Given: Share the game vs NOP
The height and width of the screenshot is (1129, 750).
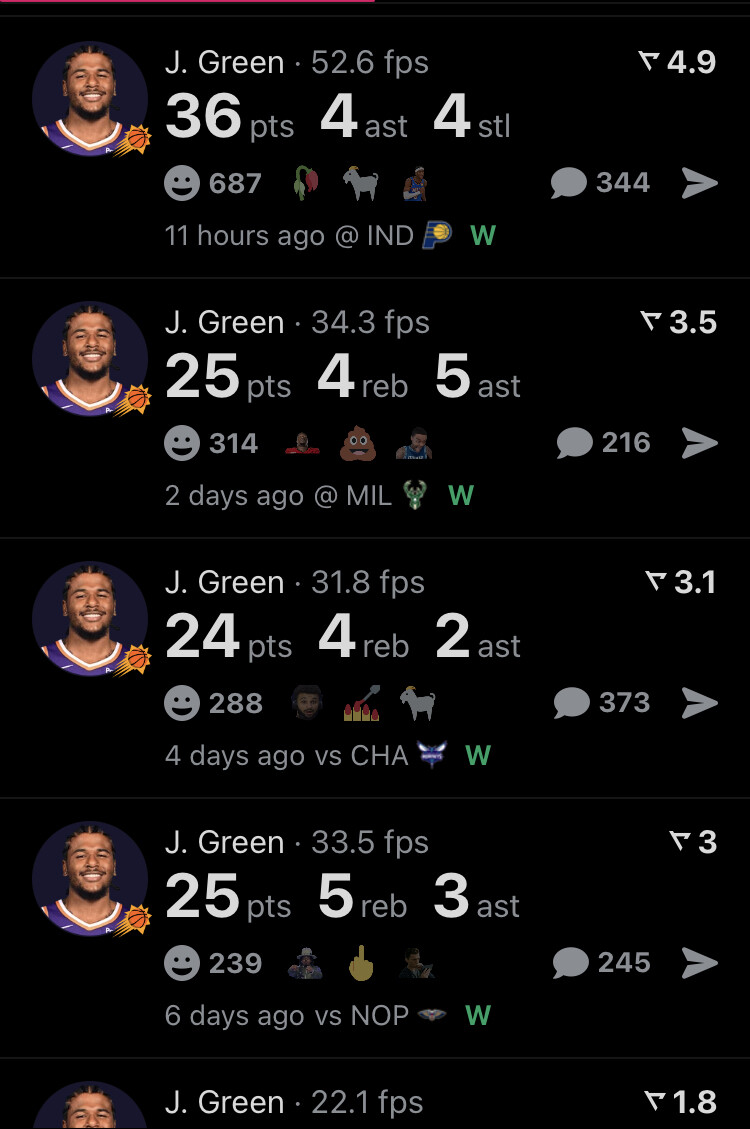Looking at the screenshot, I should (700, 963).
